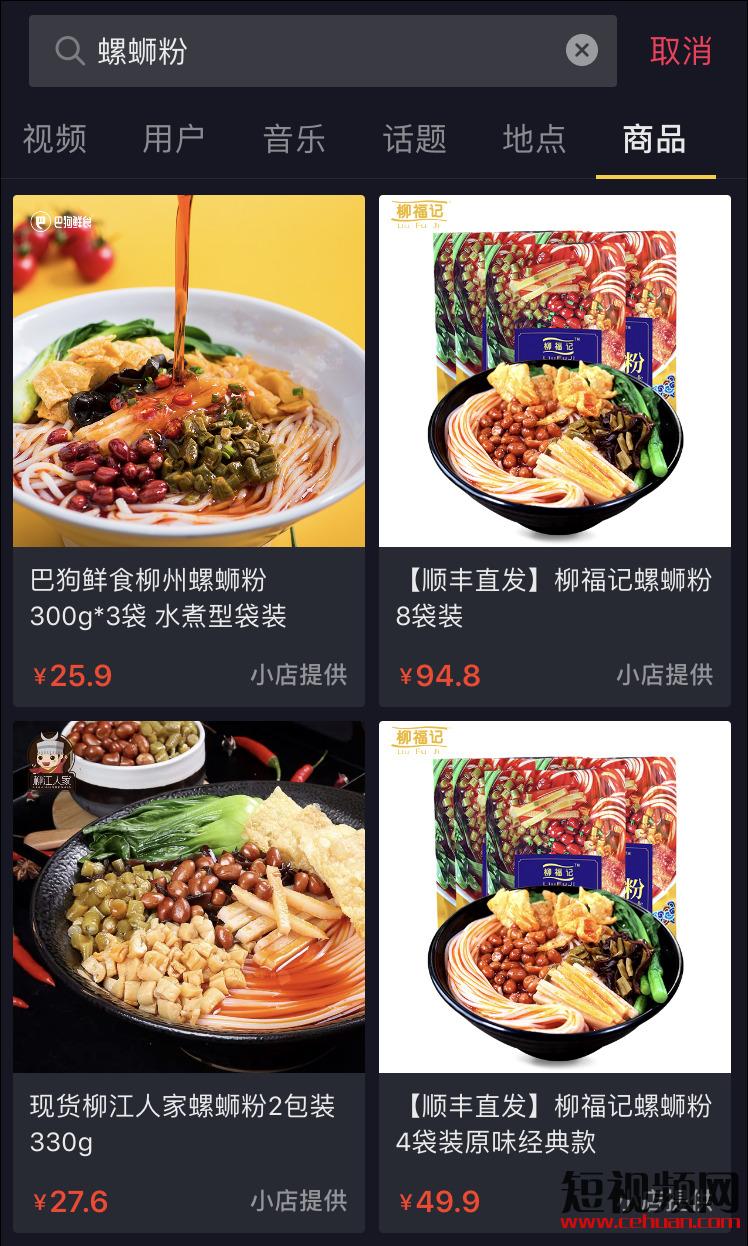Open the 音乐 tab
Viewport: 748px width, 1246px height.
tap(294, 139)
